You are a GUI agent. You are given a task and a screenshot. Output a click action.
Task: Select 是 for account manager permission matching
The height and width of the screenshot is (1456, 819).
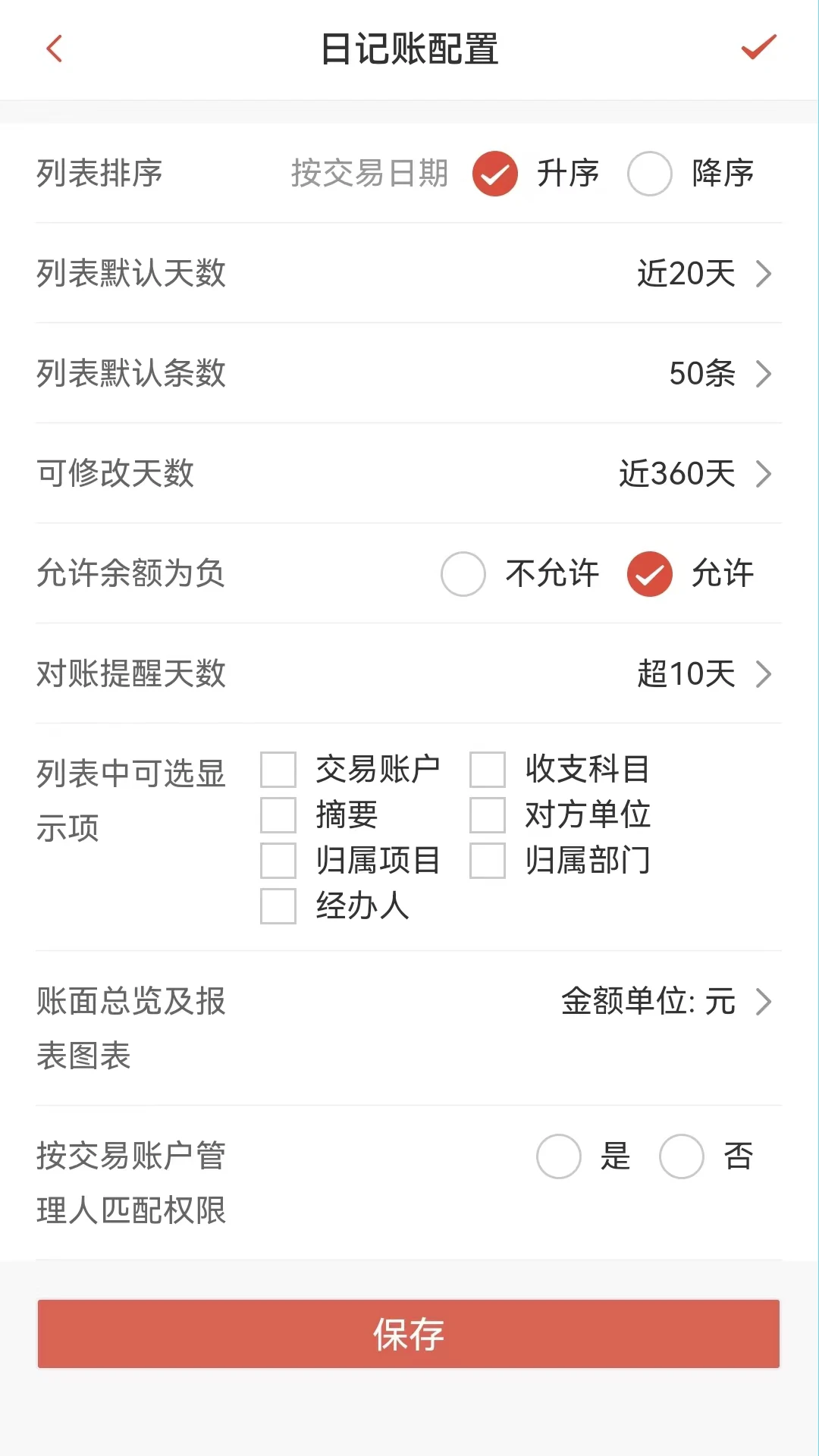pyautogui.click(x=558, y=1156)
